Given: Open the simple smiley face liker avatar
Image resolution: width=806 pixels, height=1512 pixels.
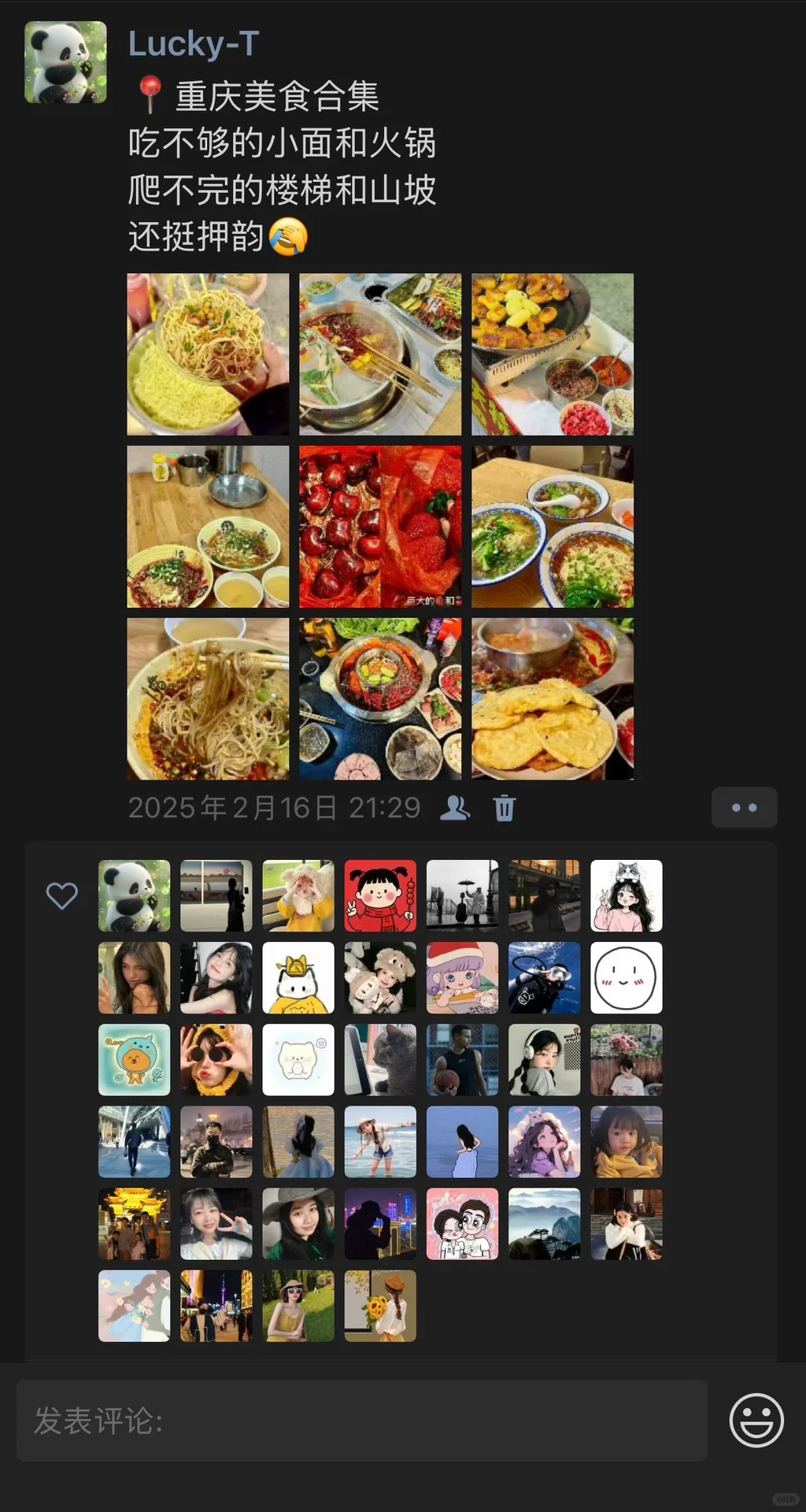Looking at the screenshot, I should point(626,977).
